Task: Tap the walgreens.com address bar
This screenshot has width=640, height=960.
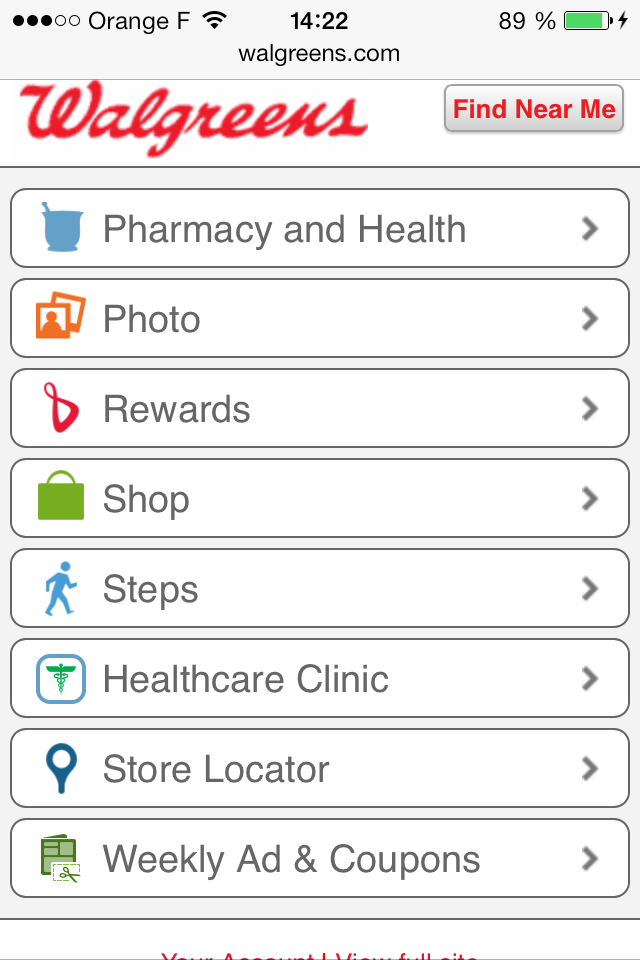Action: (319, 54)
